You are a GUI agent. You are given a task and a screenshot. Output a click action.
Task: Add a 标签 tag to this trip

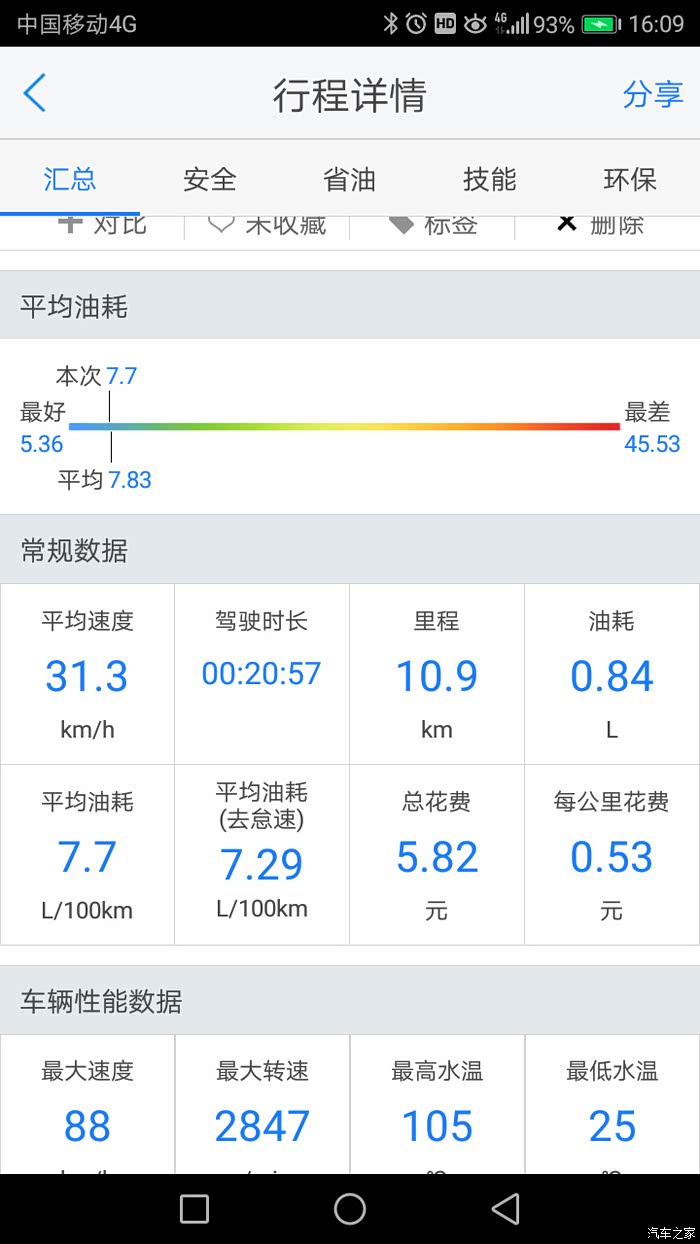[433, 226]
